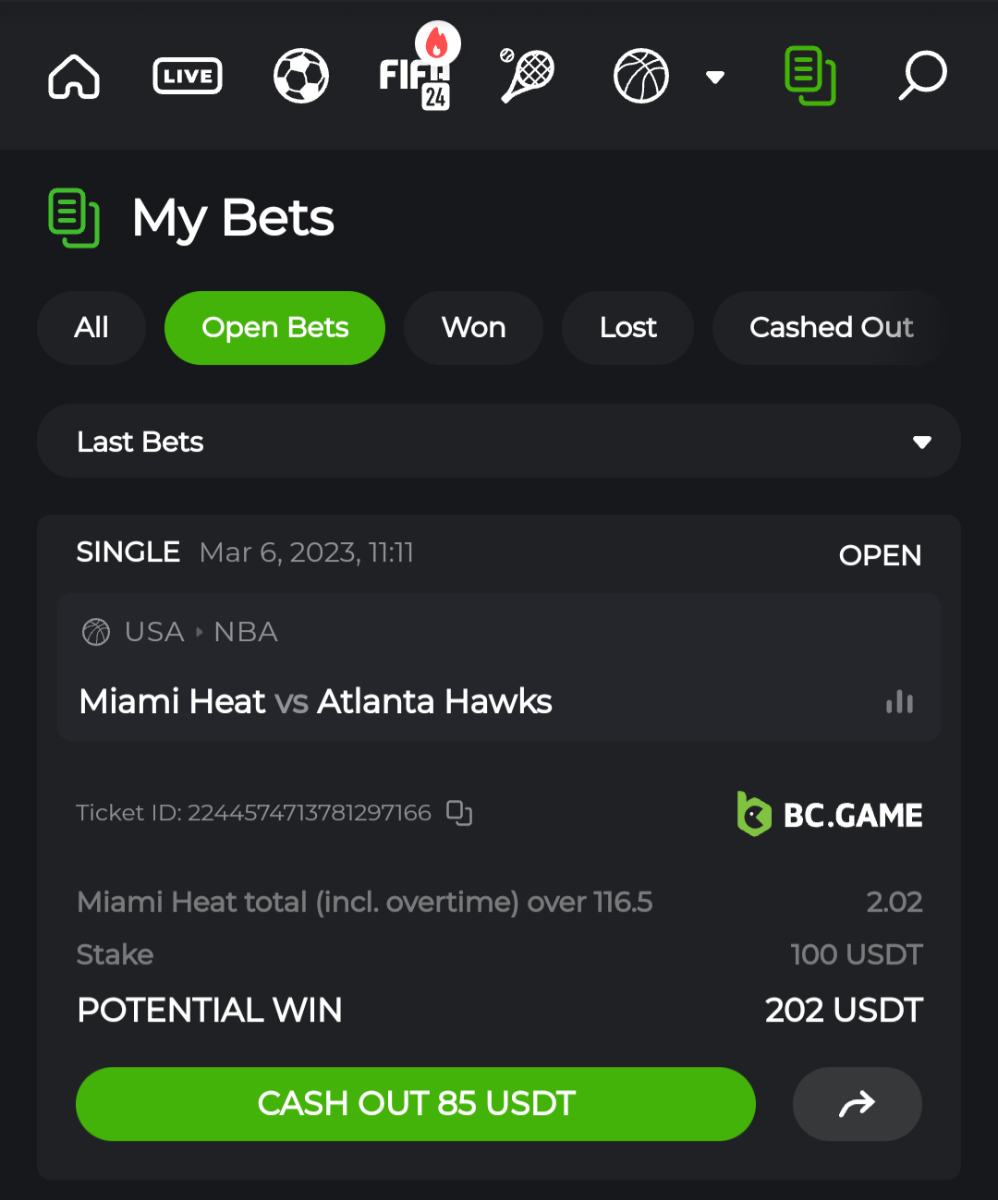Open the search magnifier
The height and width of the screenshot is (1200, 998).
921,76
